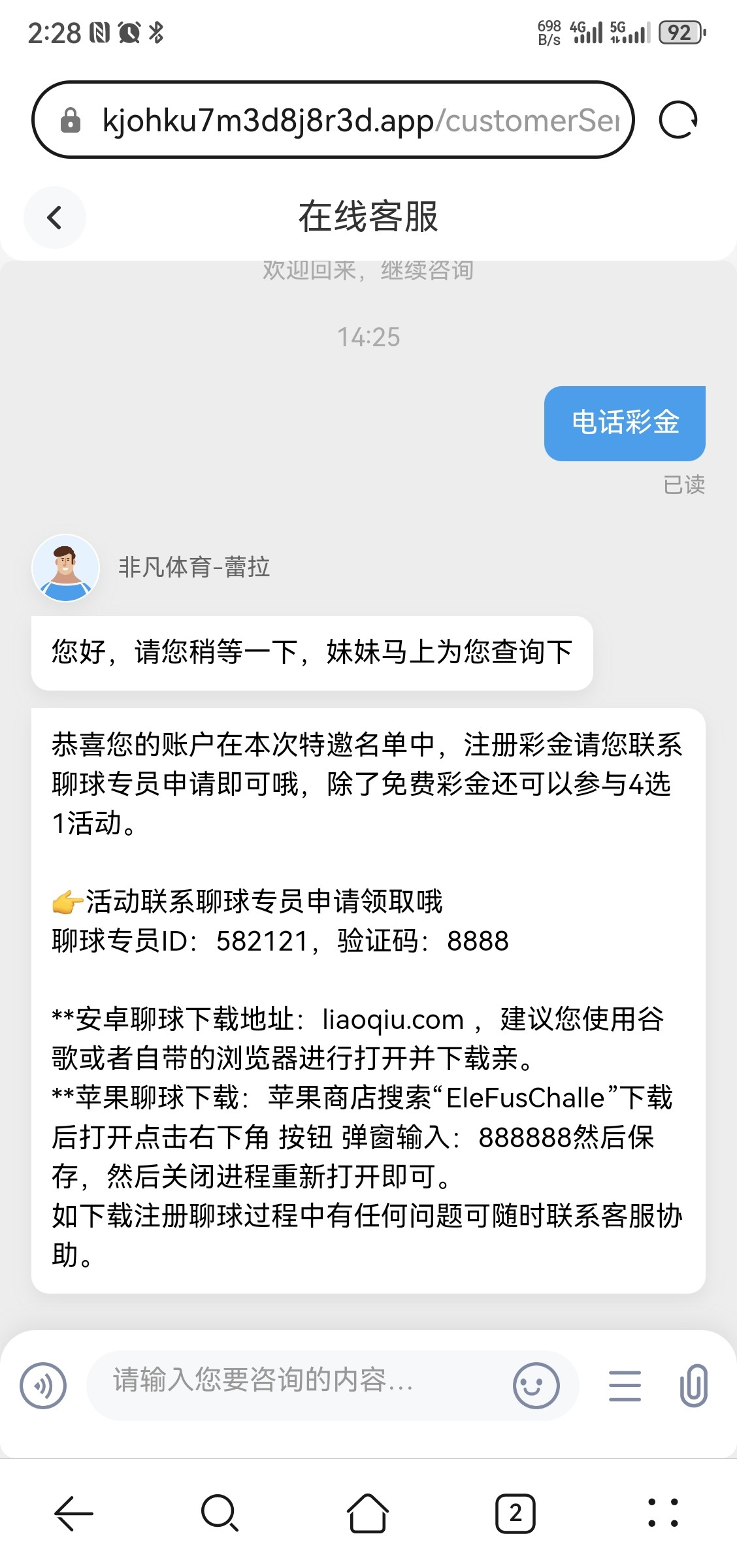
Task: Open the emoji picker
Action: [536, 1385]
